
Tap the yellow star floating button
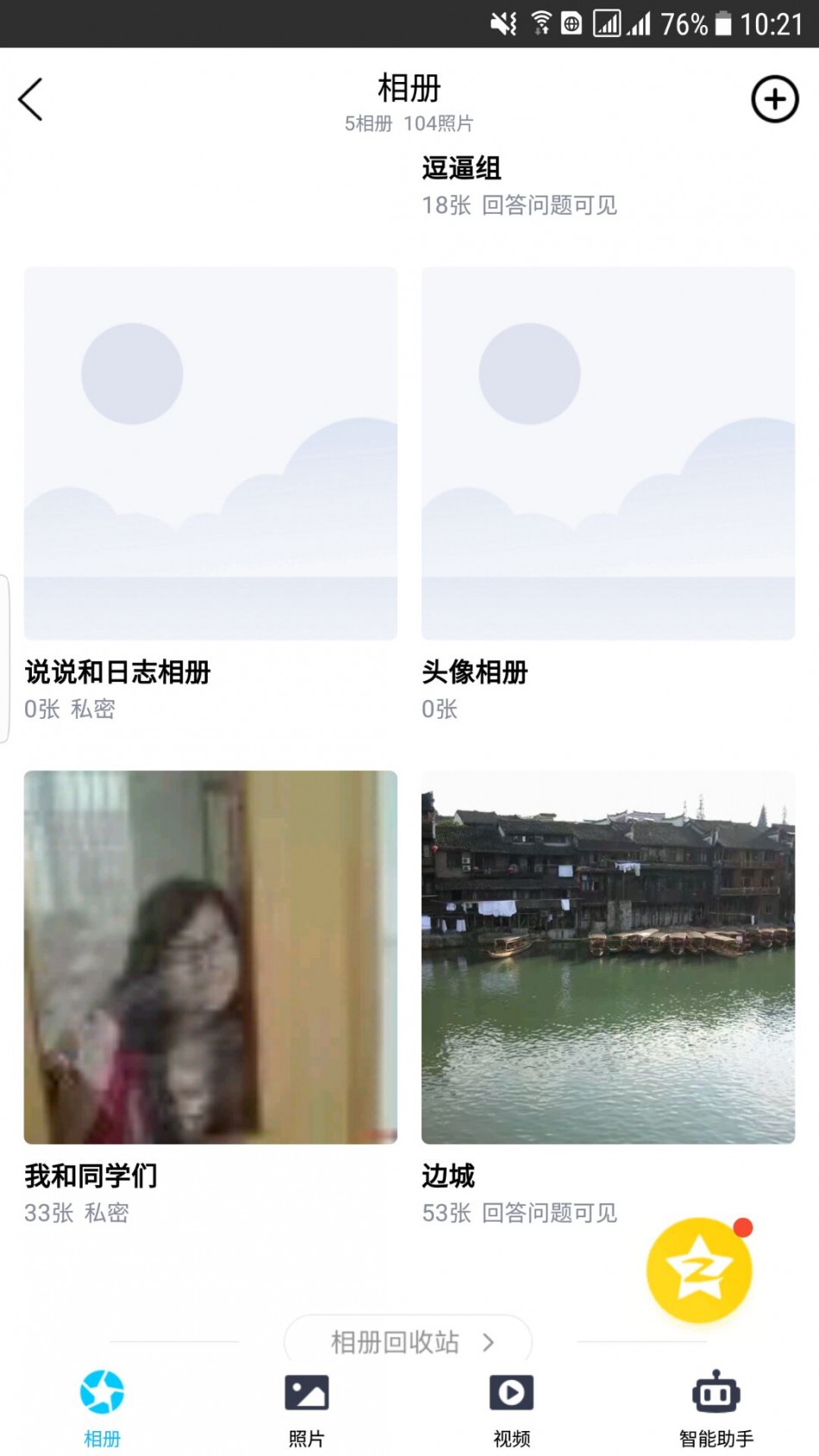pos(699,1270)
